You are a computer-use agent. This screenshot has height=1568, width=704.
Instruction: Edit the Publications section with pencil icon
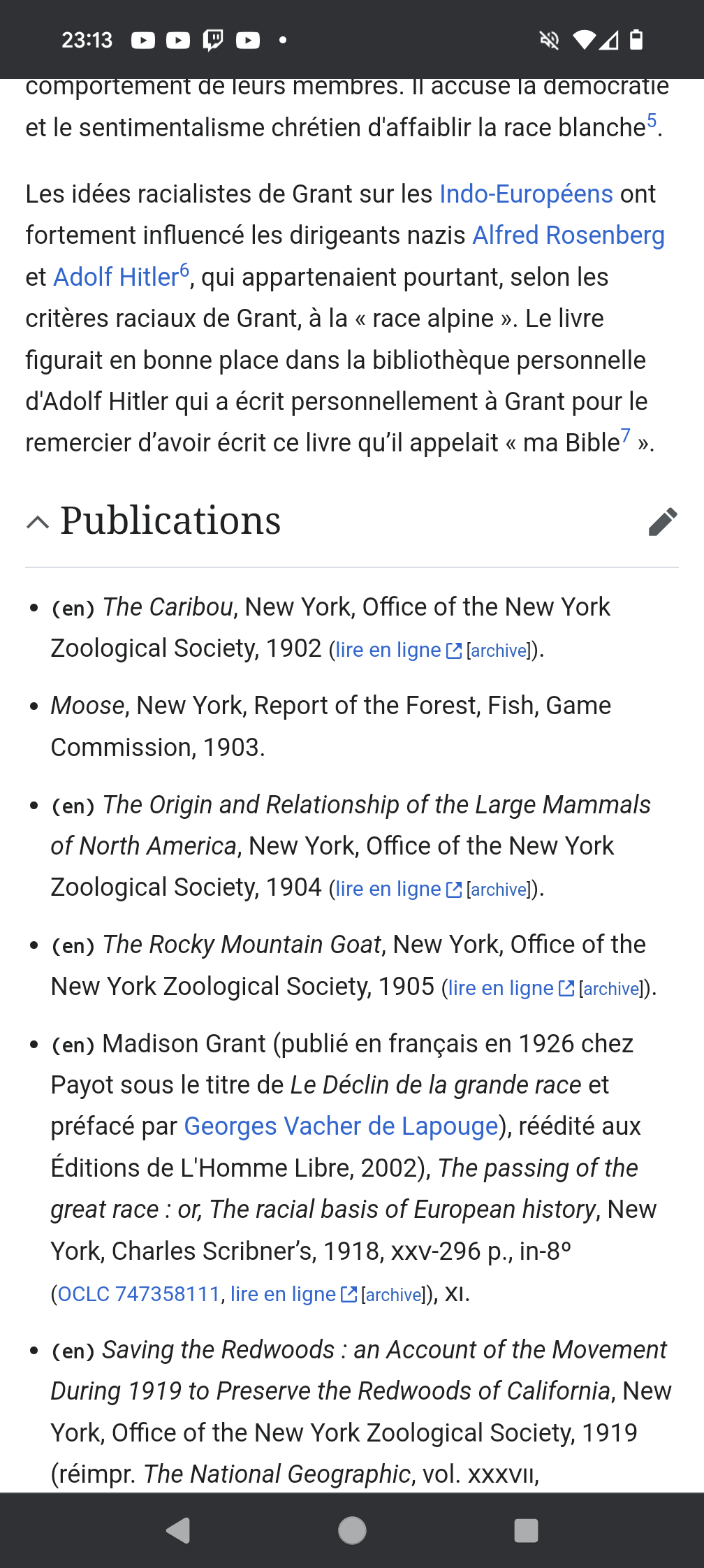pos(663,521)
